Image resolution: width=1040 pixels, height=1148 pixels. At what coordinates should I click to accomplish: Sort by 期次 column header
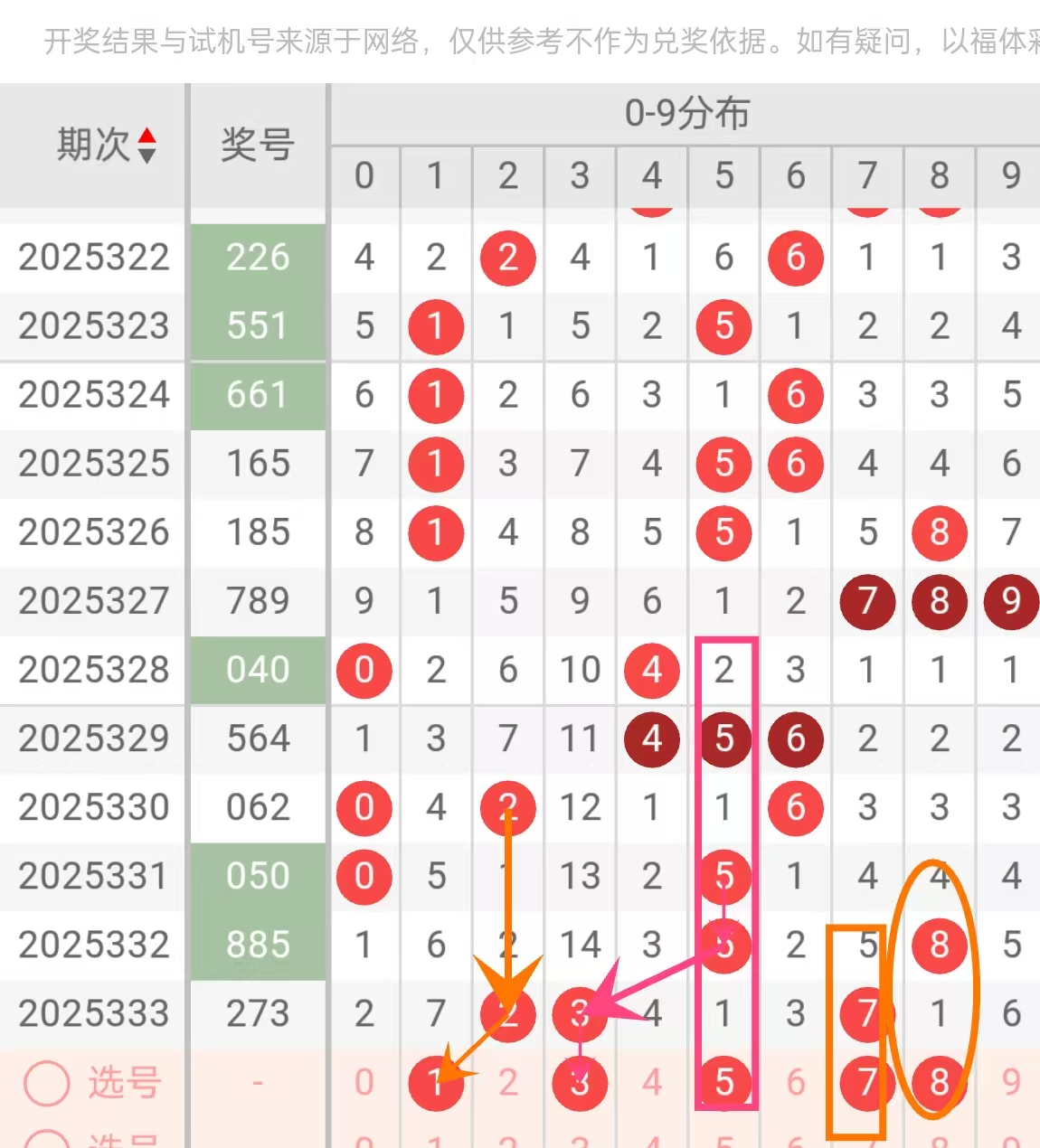(107, 145)
